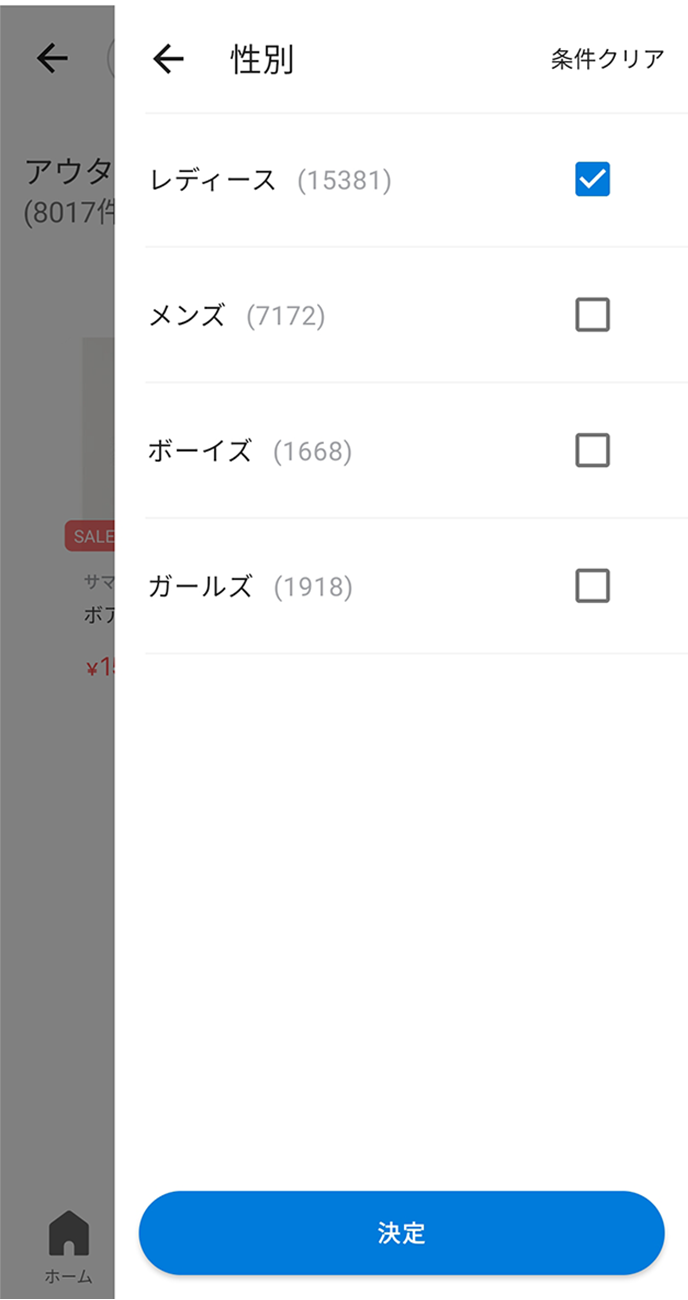Select the メンズ checkbox
The image size is (688, 1300).
(592, 316)
